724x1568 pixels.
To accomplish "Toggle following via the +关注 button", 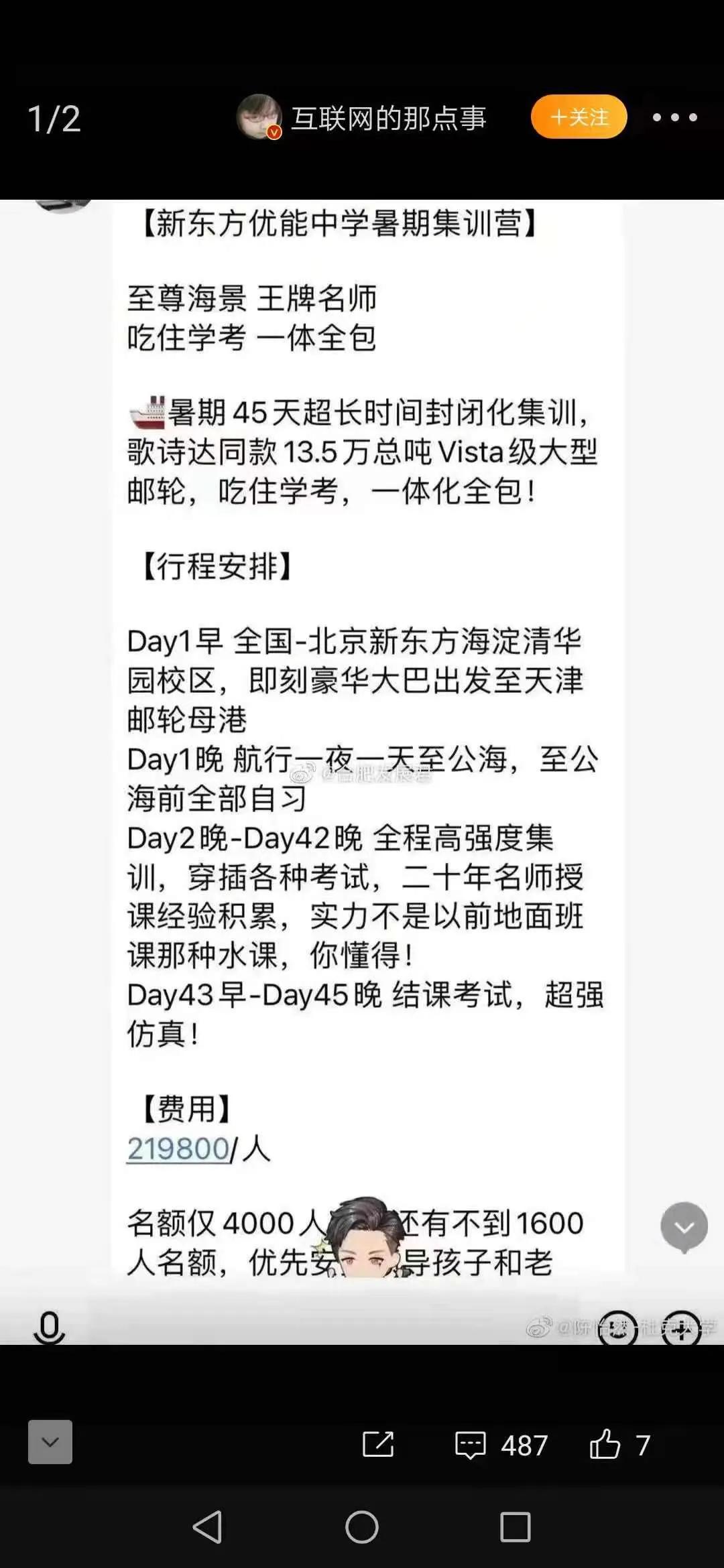I will (x=577, y=117).
